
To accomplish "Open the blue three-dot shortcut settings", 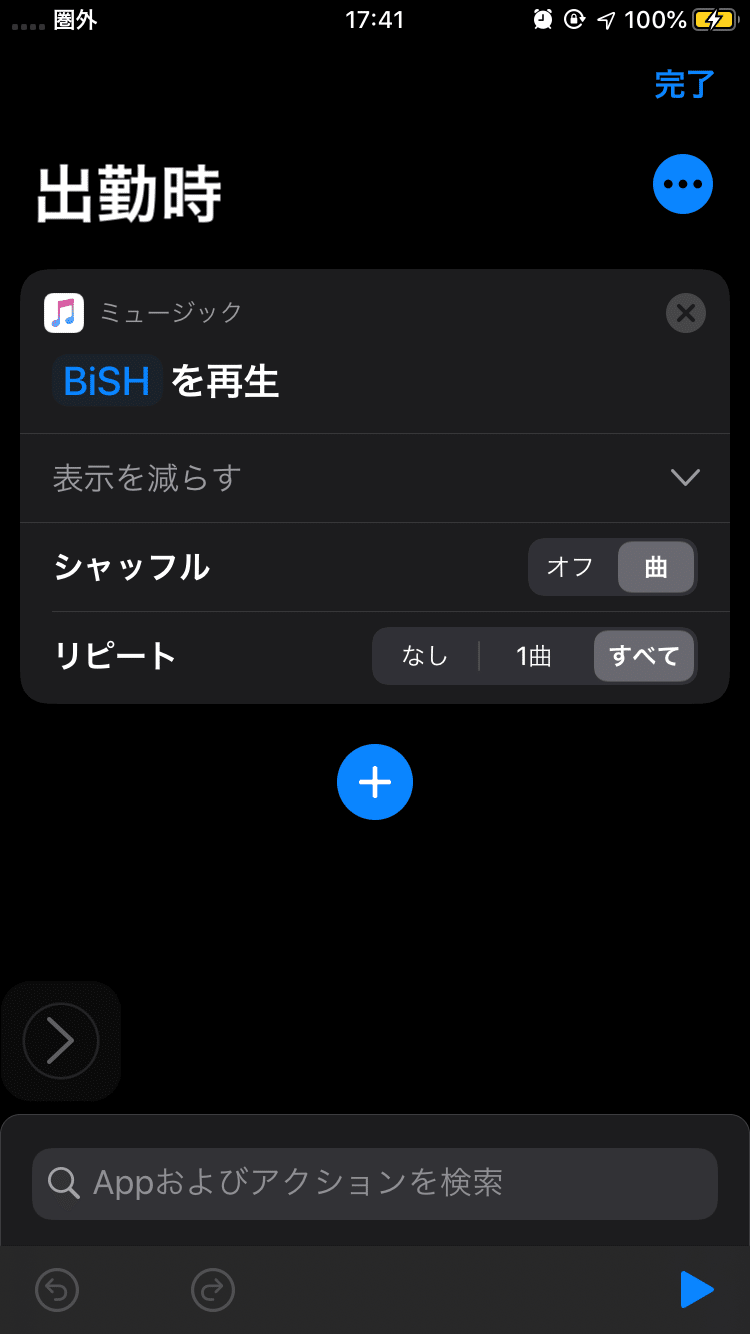I will pyautogui.click(x=683, y=184).
